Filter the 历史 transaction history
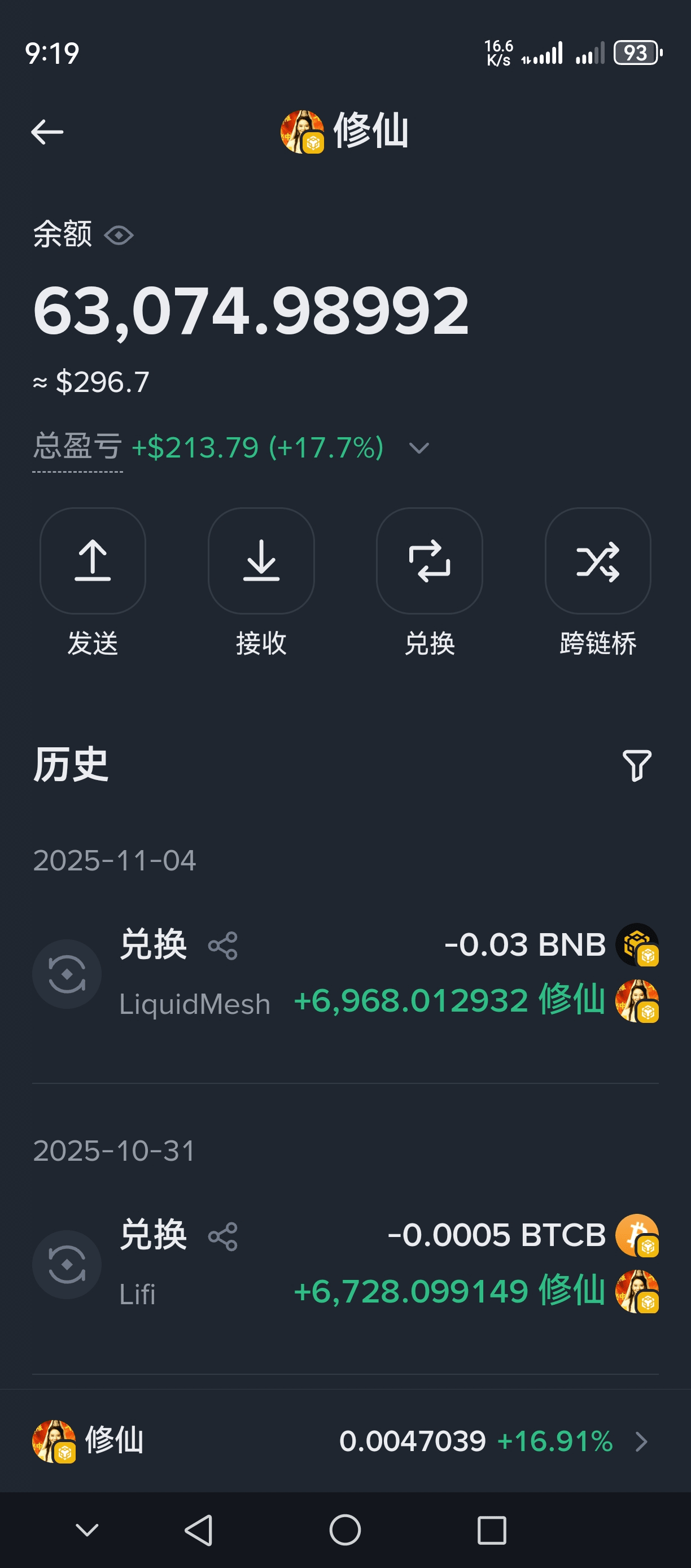This screenshot has height=1568, width=691. click(636, 765)
